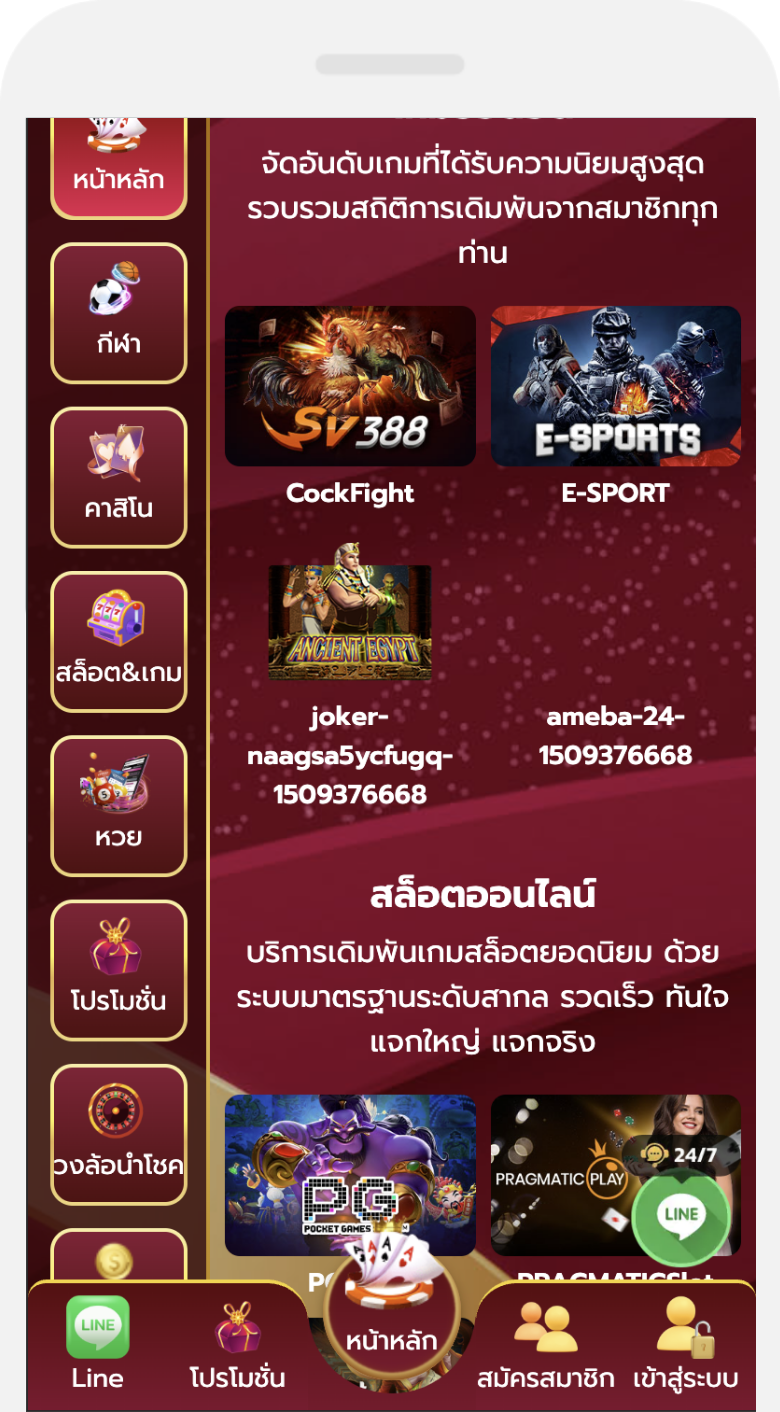The image size is (780, 1412).
Task: Open the Pragmatic Play slot tile
Action: pyautogui.click(x=560, y=1175)
